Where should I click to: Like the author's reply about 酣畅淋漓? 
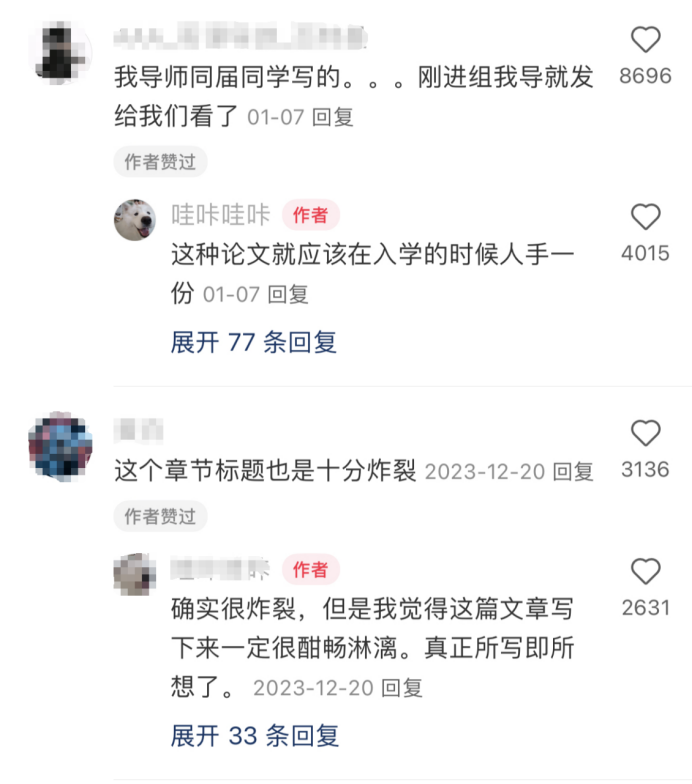pos(646,571)
